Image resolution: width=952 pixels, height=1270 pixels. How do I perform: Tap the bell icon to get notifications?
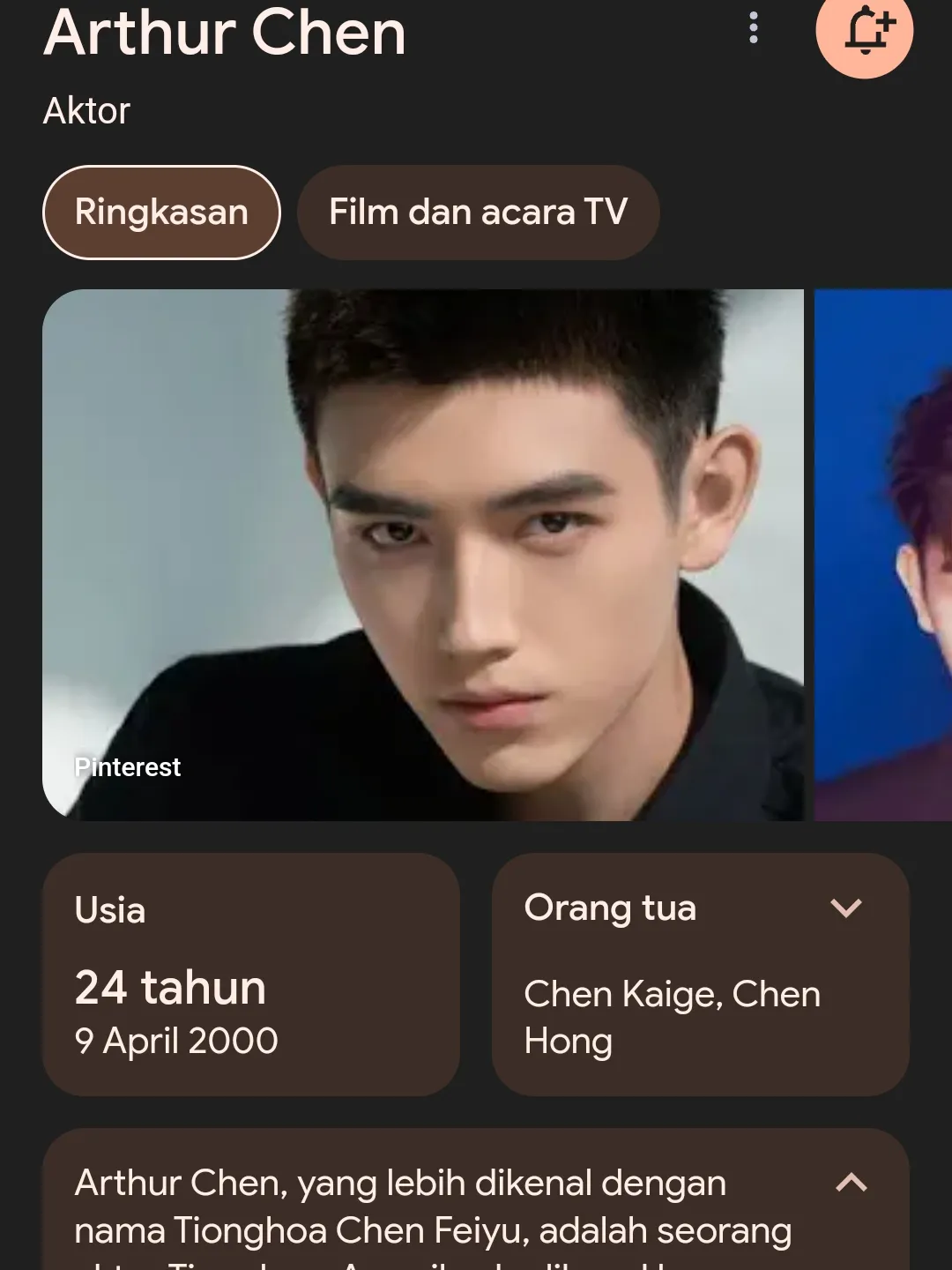(865, 31)
